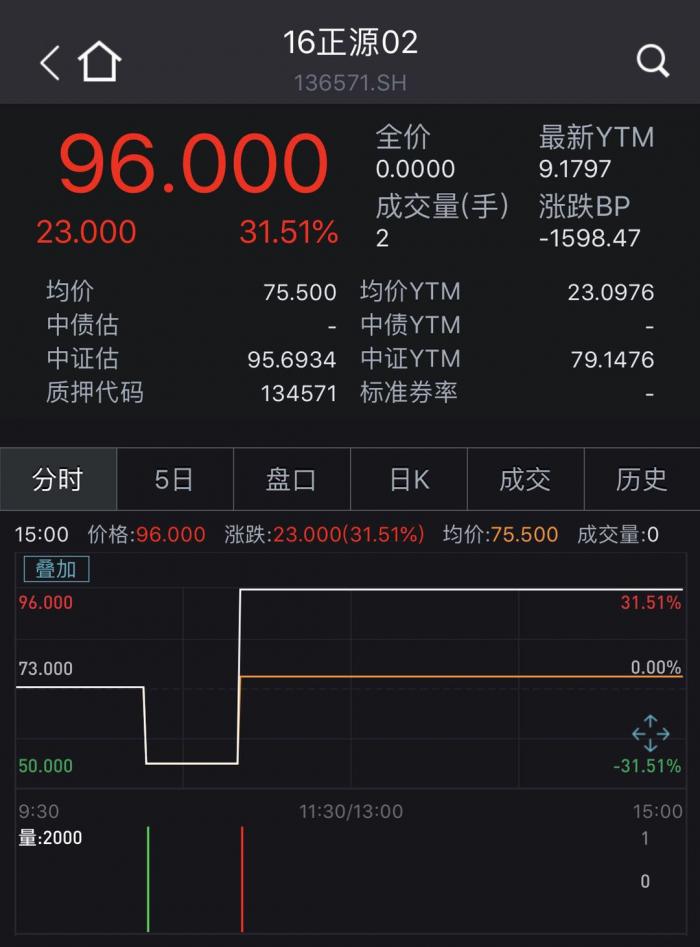Go back using the top-left arrow
Screen dimensions: 700x947
(x=49, y=62)
